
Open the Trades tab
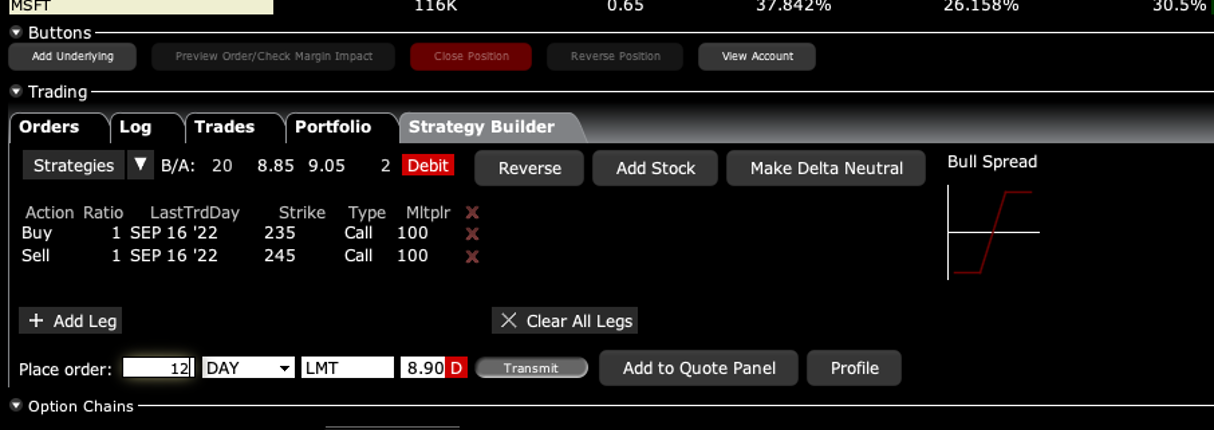pos(224,127)
